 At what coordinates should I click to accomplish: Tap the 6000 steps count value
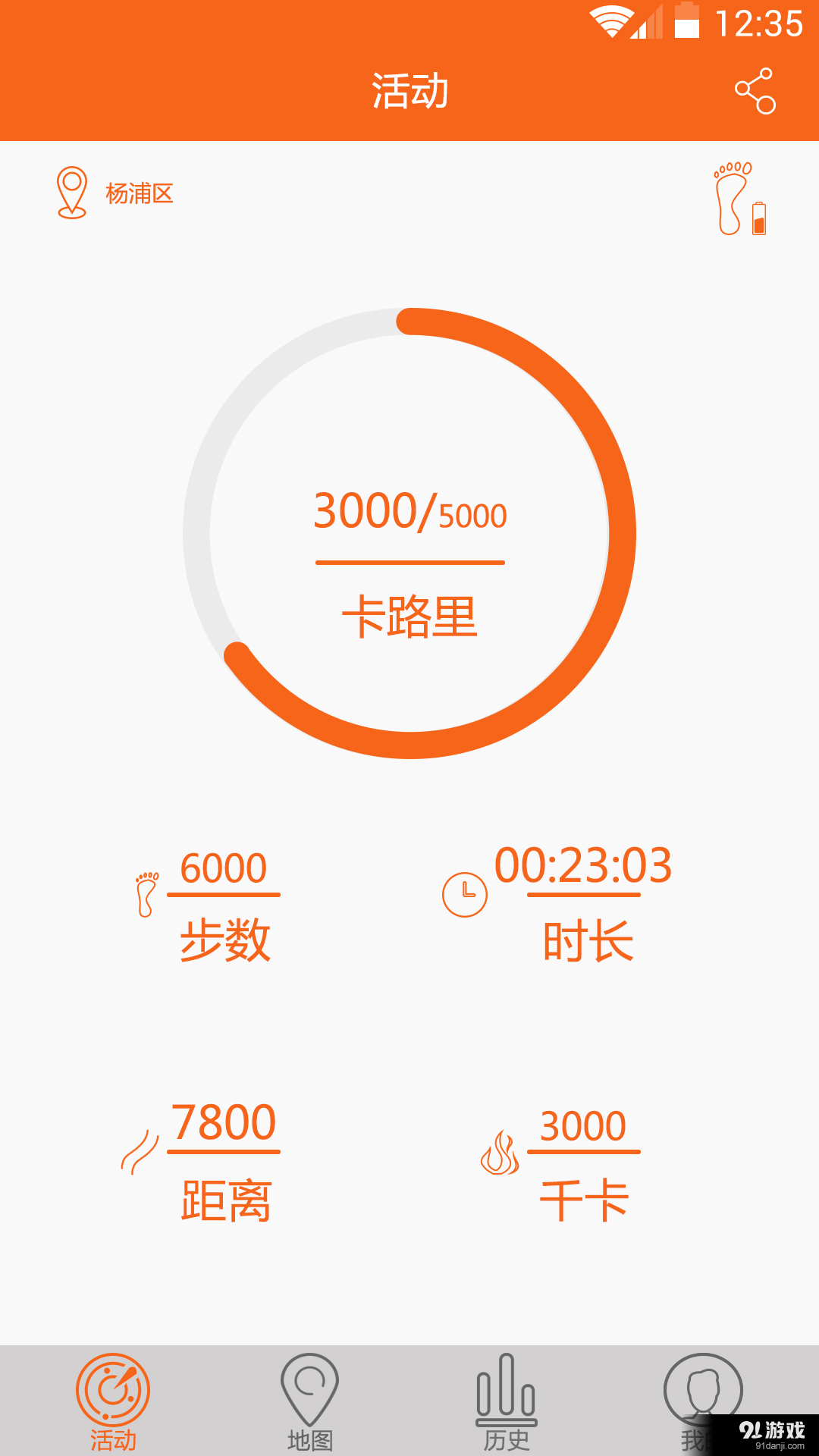pyautogui.click(x=224, y=868)
